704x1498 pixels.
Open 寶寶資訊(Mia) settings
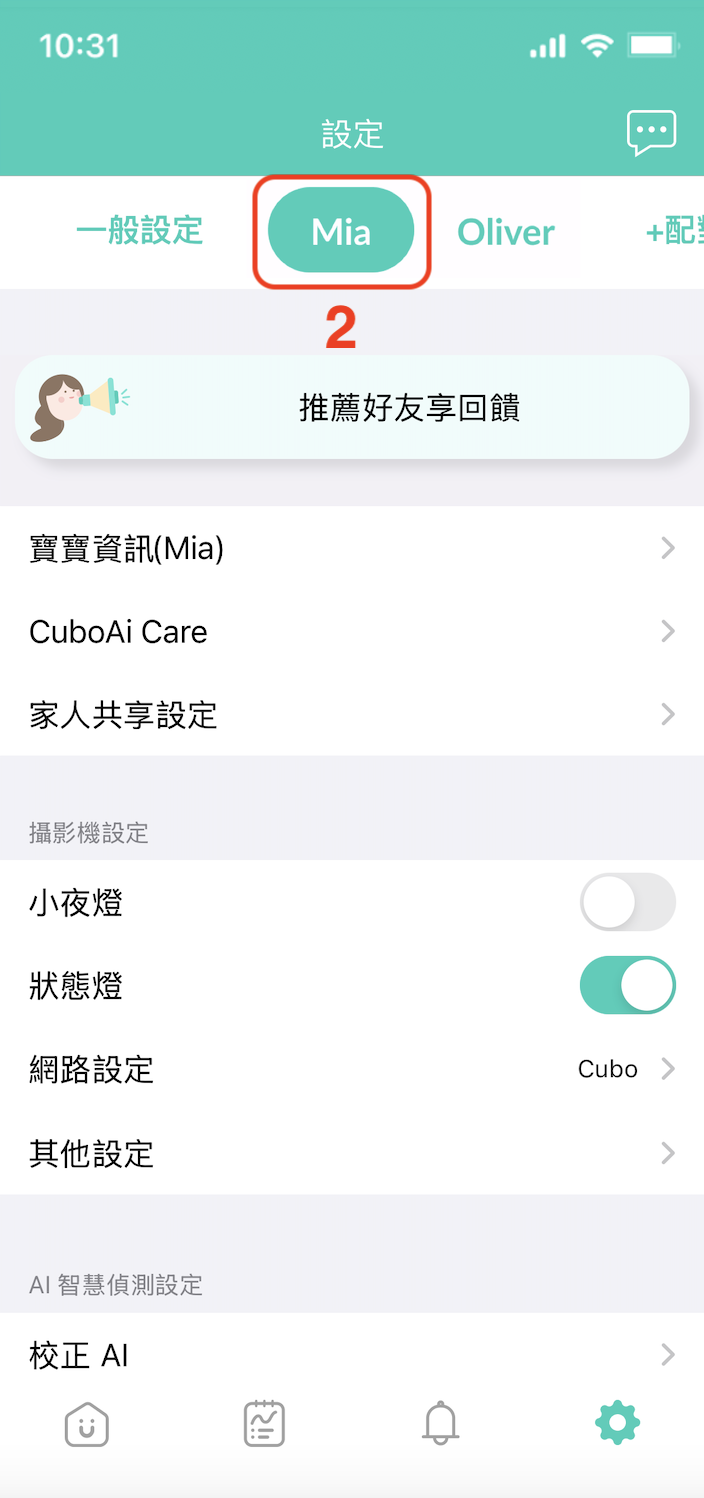[352, 548]
